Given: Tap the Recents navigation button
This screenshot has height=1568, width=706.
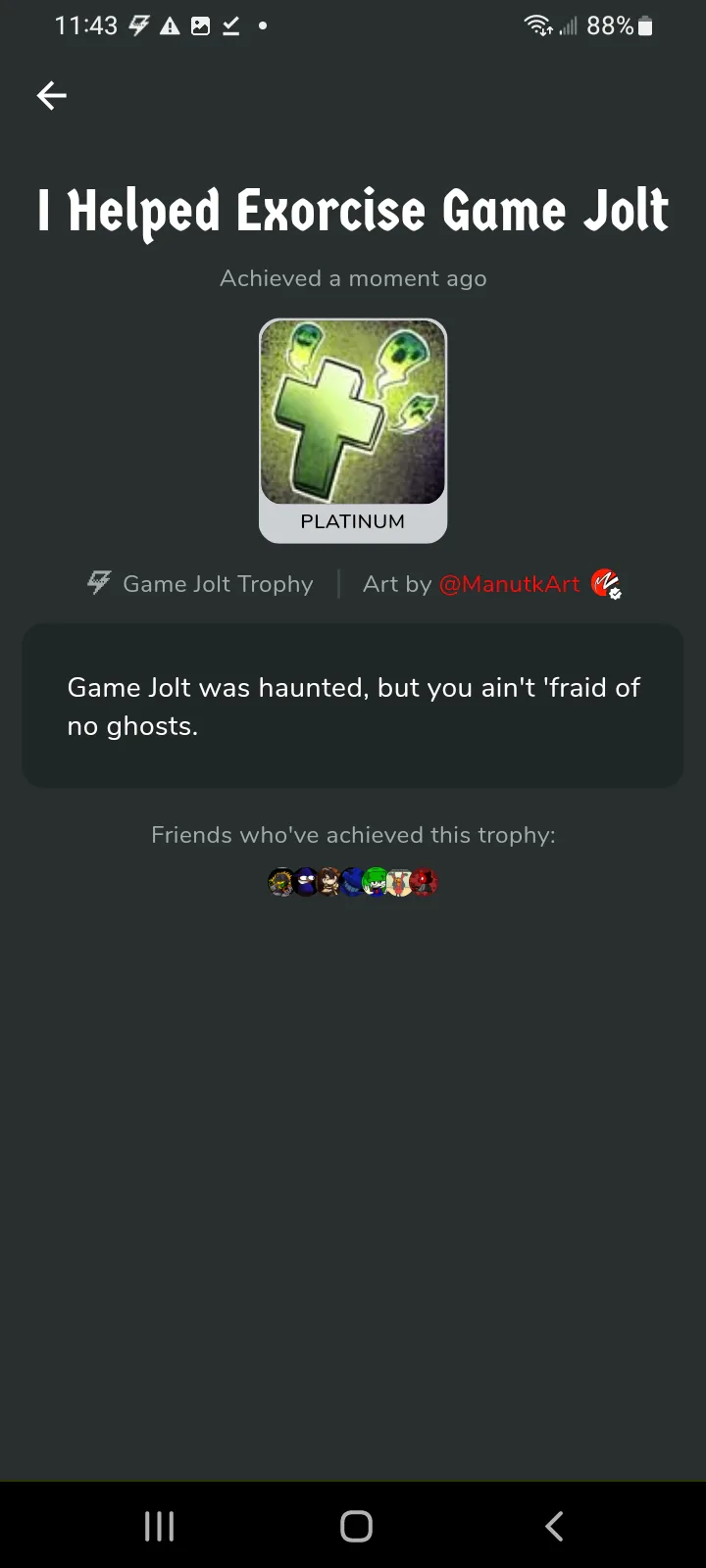Looking at the screenshot, I should (x=159, y=1525).
